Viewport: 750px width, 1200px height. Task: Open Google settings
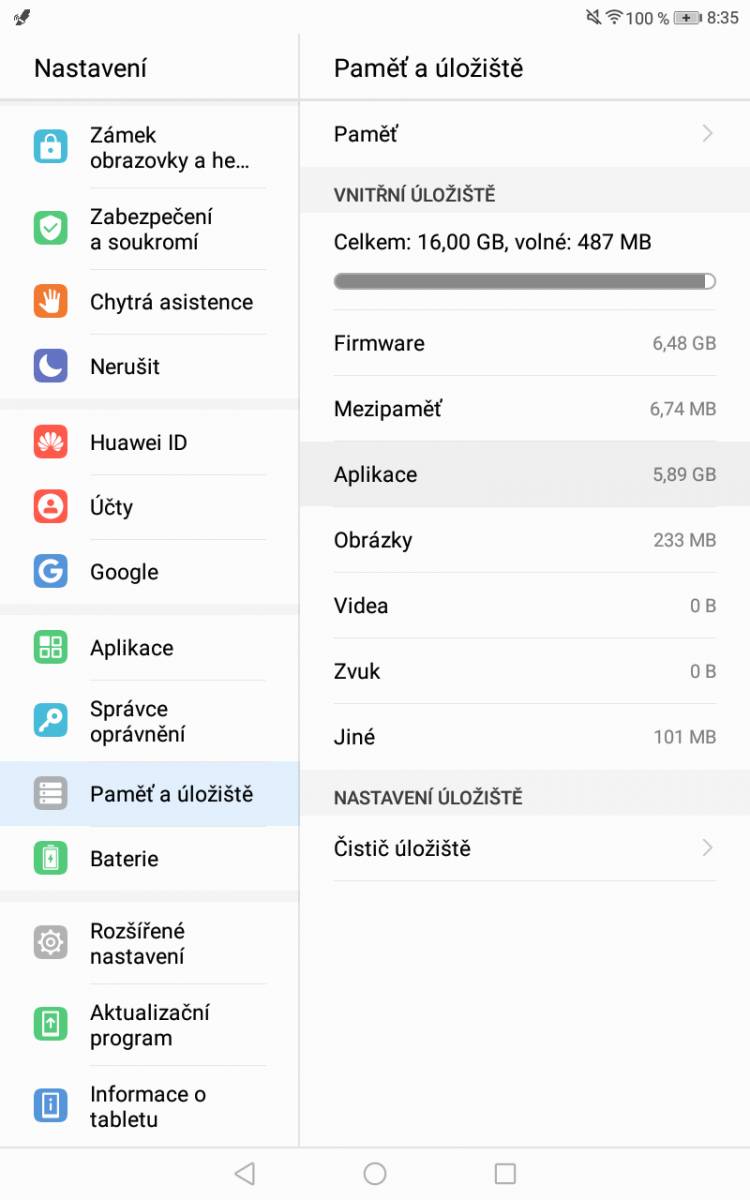click(149, 572)
